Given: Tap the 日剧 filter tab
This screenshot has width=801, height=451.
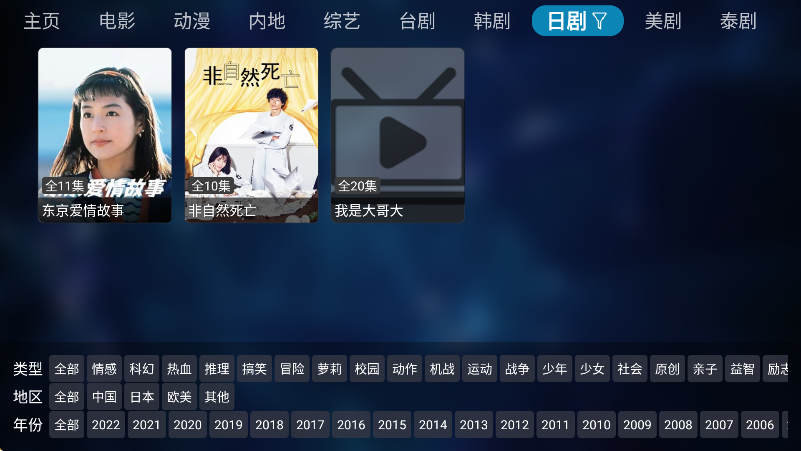Looking at the screenshot, I should click(x=577, y=21).
